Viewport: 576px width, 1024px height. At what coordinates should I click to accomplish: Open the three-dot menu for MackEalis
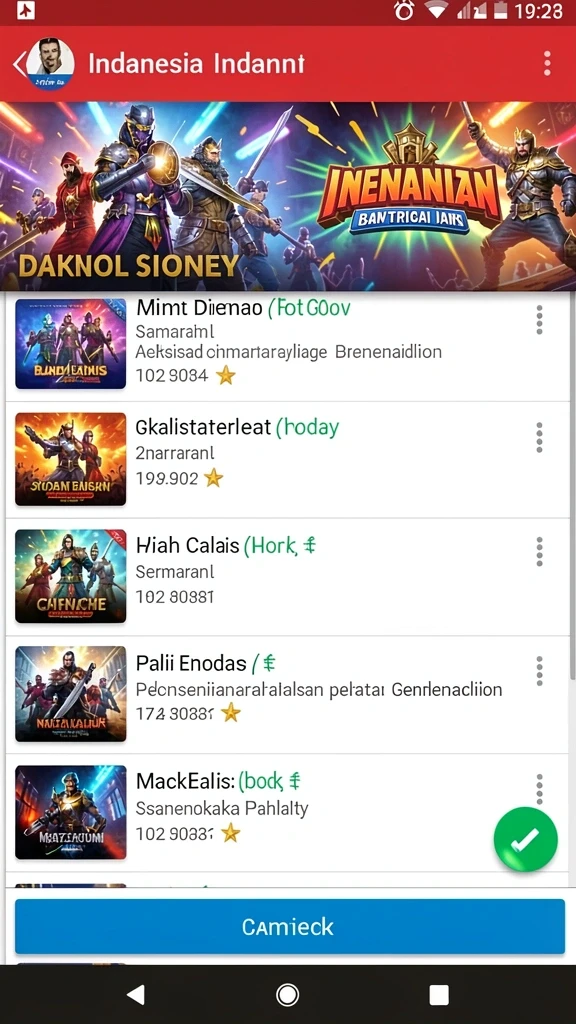[x=539, y=789]
